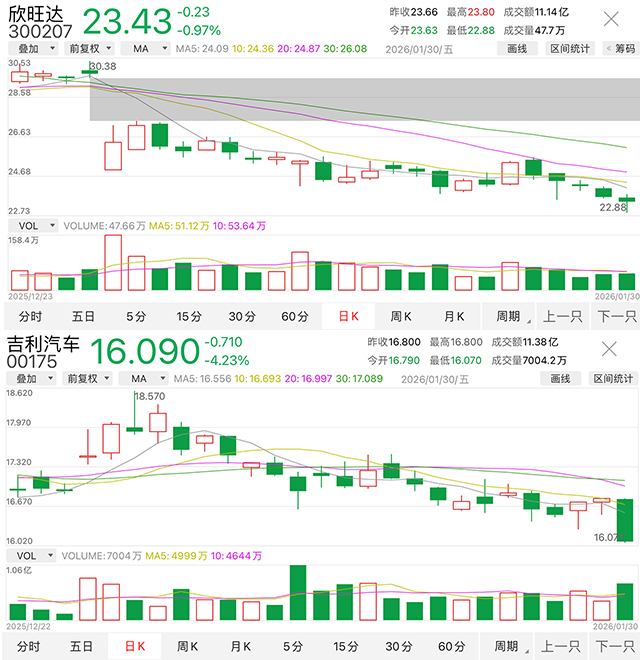
Task: Select 60分 period for 欣旺达
Action: 295,317
